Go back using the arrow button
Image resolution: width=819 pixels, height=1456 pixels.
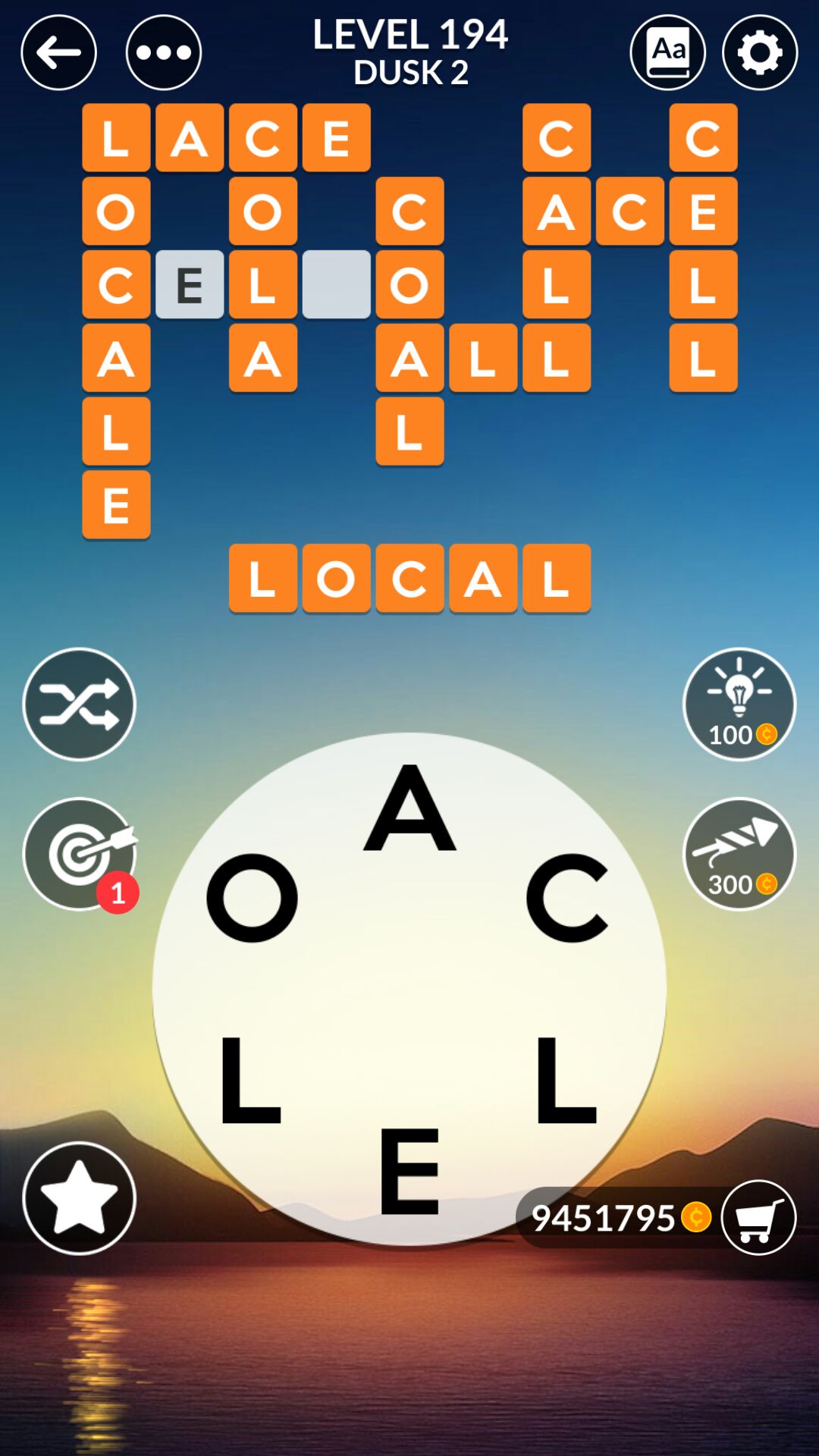pyautogui.click(x=58, y=52)
